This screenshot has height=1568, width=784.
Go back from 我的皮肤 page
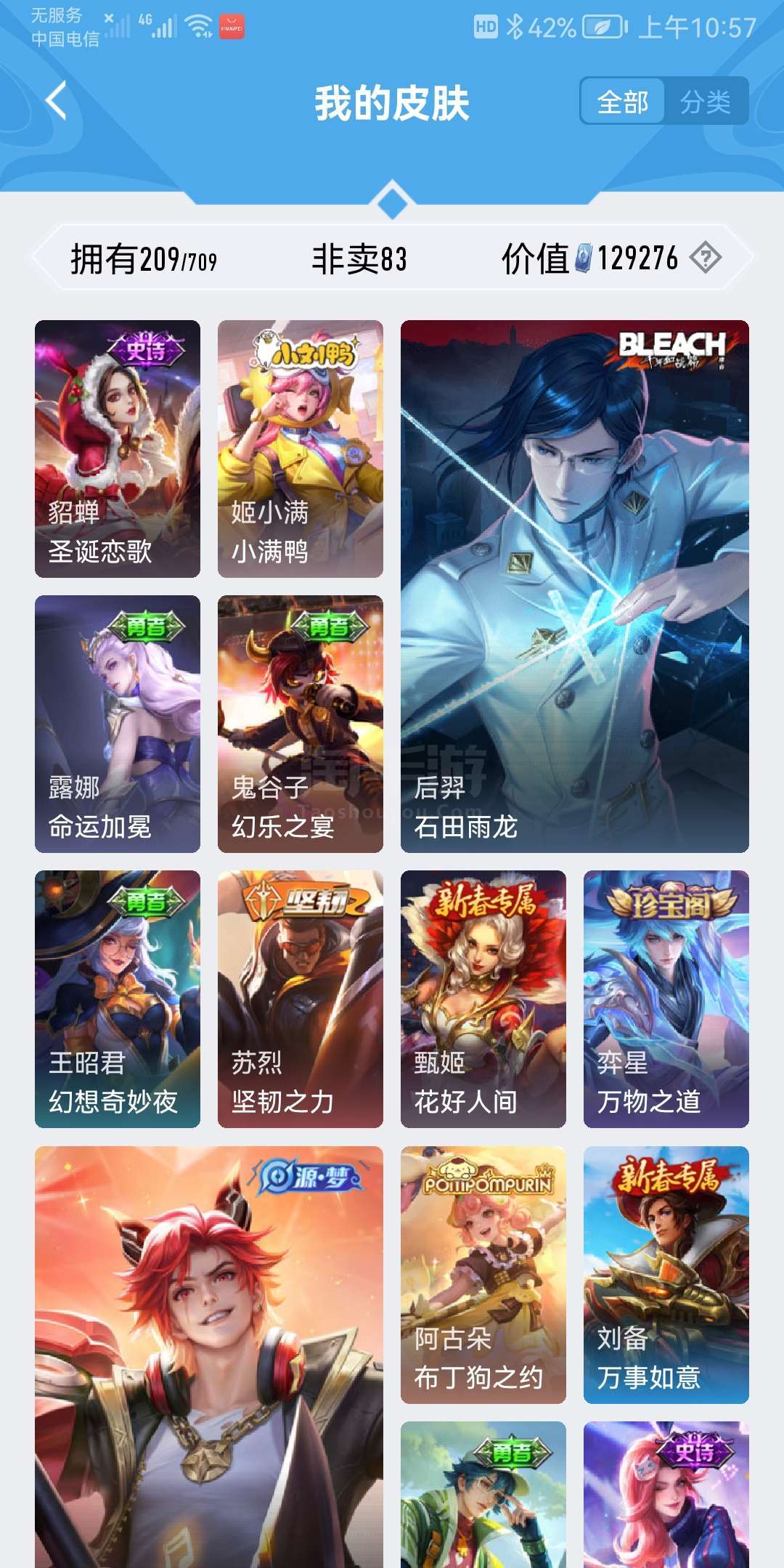tap(57, 101)
